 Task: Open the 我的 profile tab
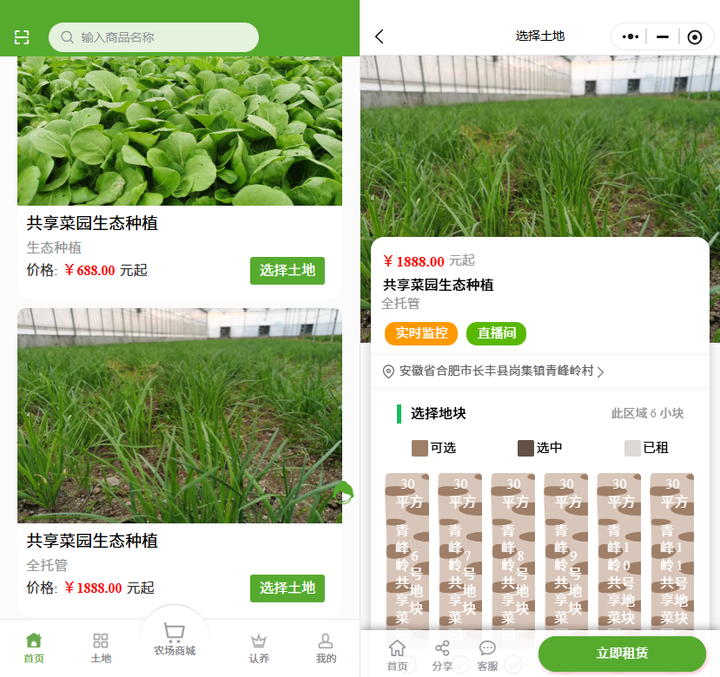[326, 648]
